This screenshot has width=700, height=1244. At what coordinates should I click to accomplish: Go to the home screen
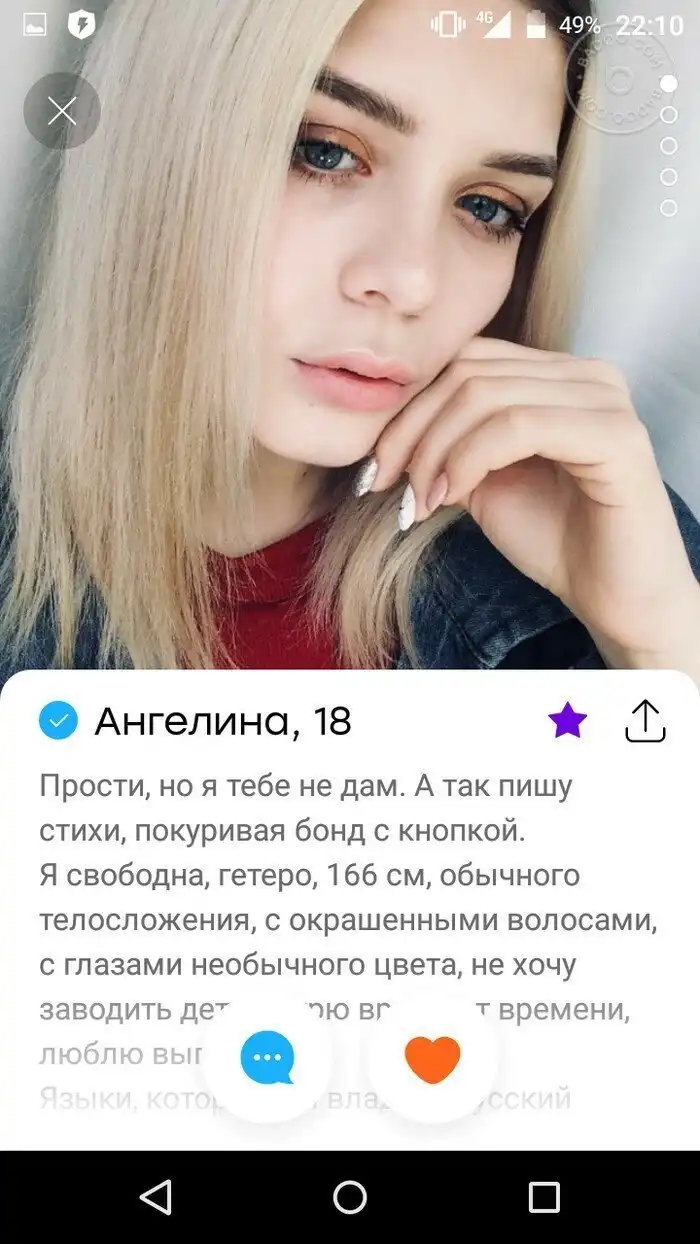point(350,1197)
